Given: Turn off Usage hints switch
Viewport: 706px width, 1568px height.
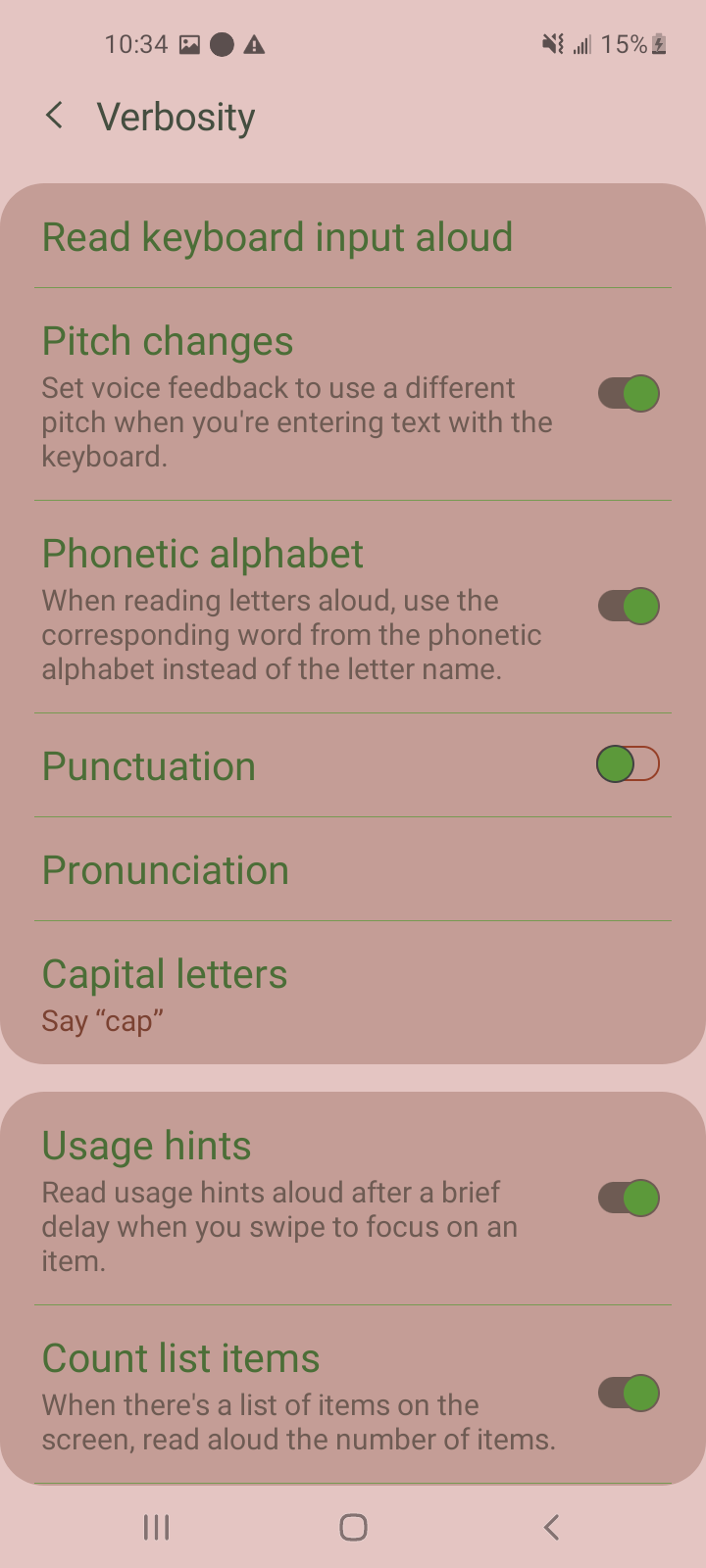Looking at the screenshot, I should point(629,1198).
